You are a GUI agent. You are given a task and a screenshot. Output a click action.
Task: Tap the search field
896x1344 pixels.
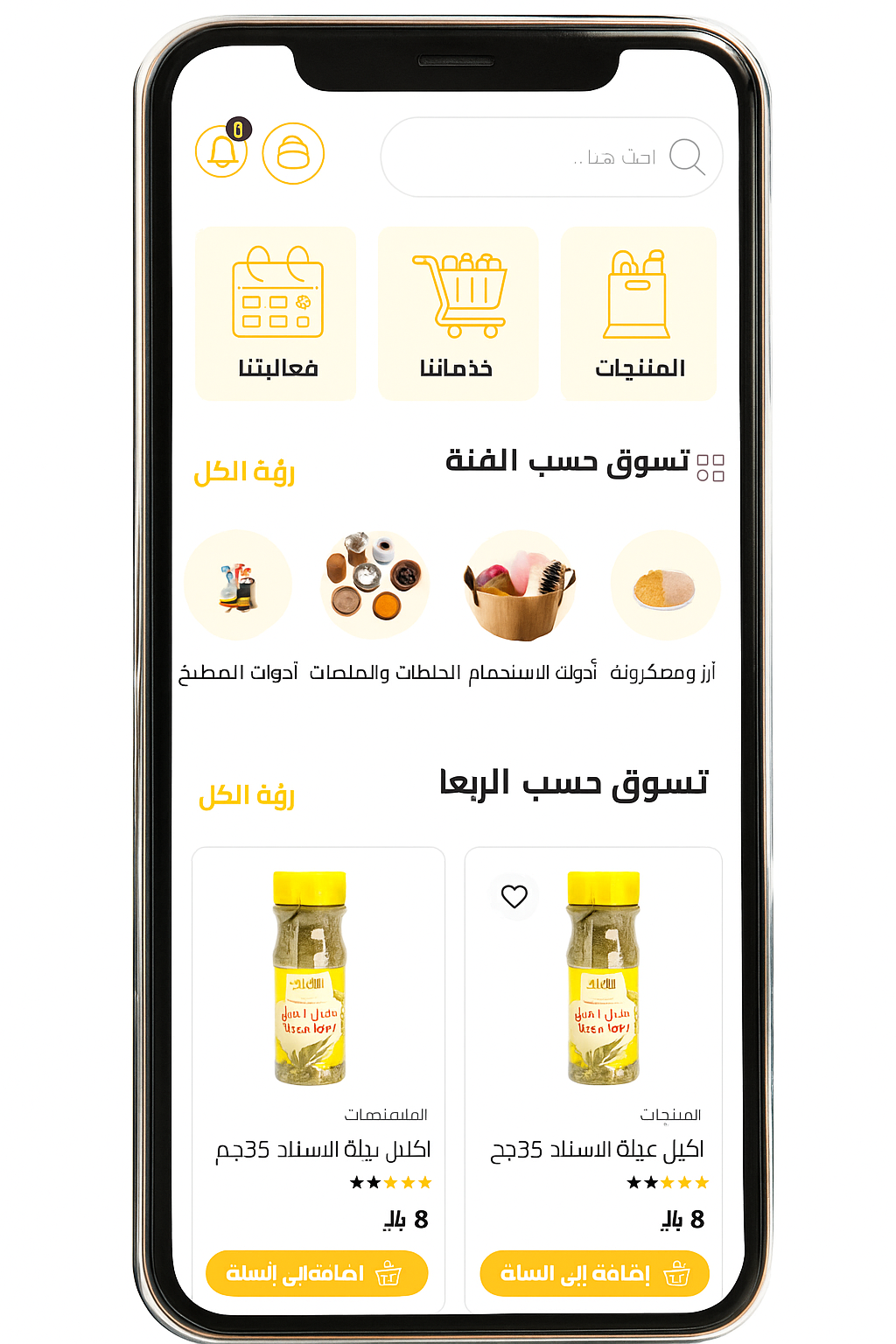coord(551,157)
